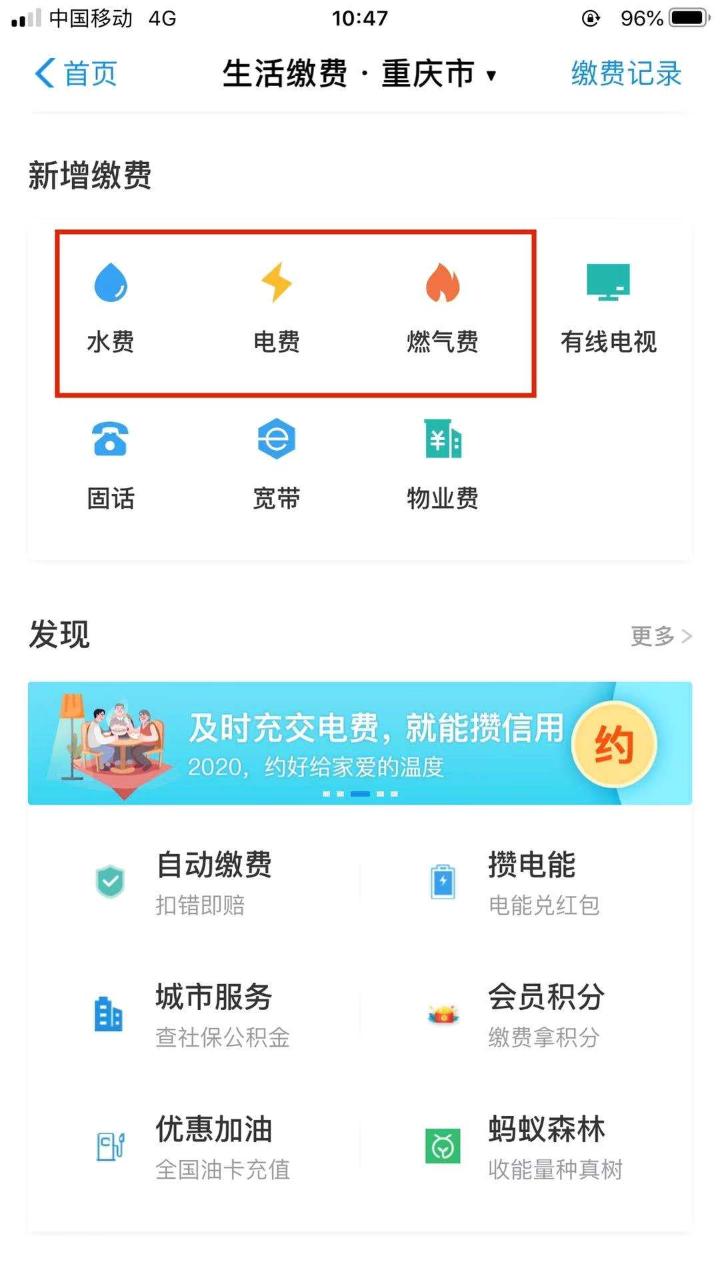Open 有线电视 cable TV payment
Screen dimensions: 720x1280
[608, 307]
